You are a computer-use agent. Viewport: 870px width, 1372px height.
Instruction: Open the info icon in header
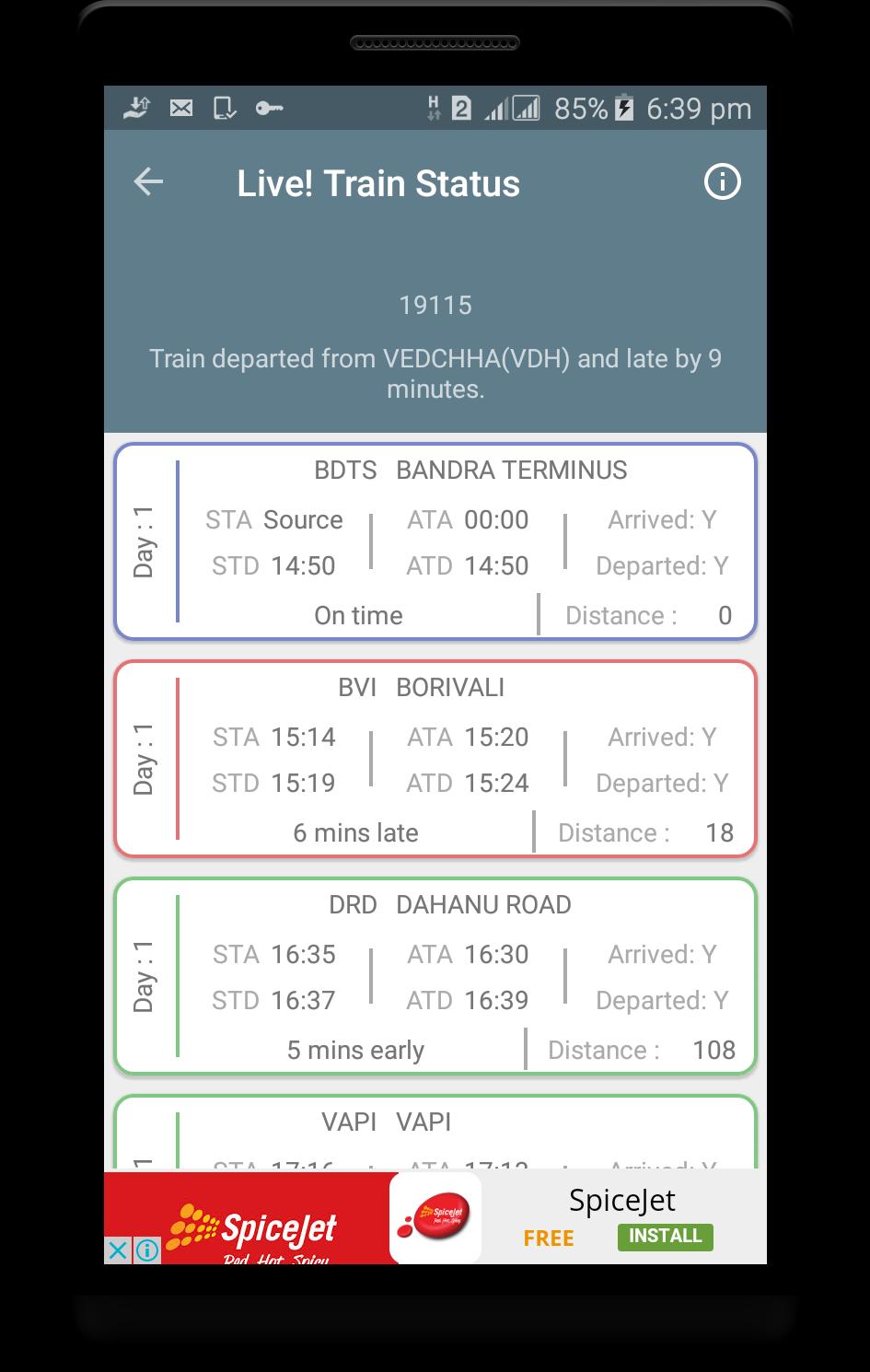[722, 181]
